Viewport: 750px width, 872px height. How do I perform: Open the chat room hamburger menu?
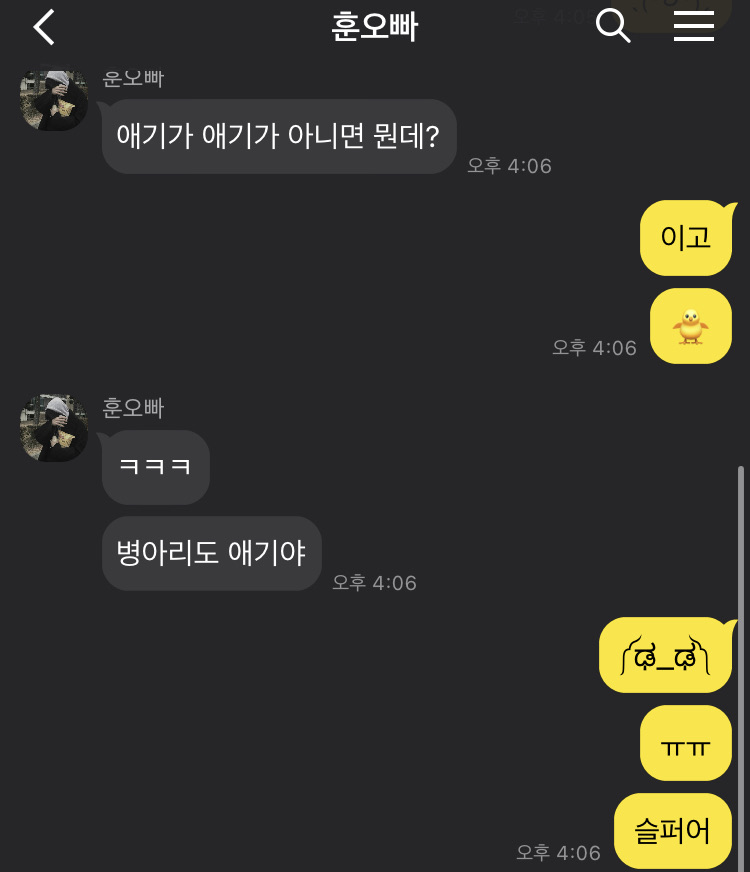pyautogui.click(x=693, y=26)
